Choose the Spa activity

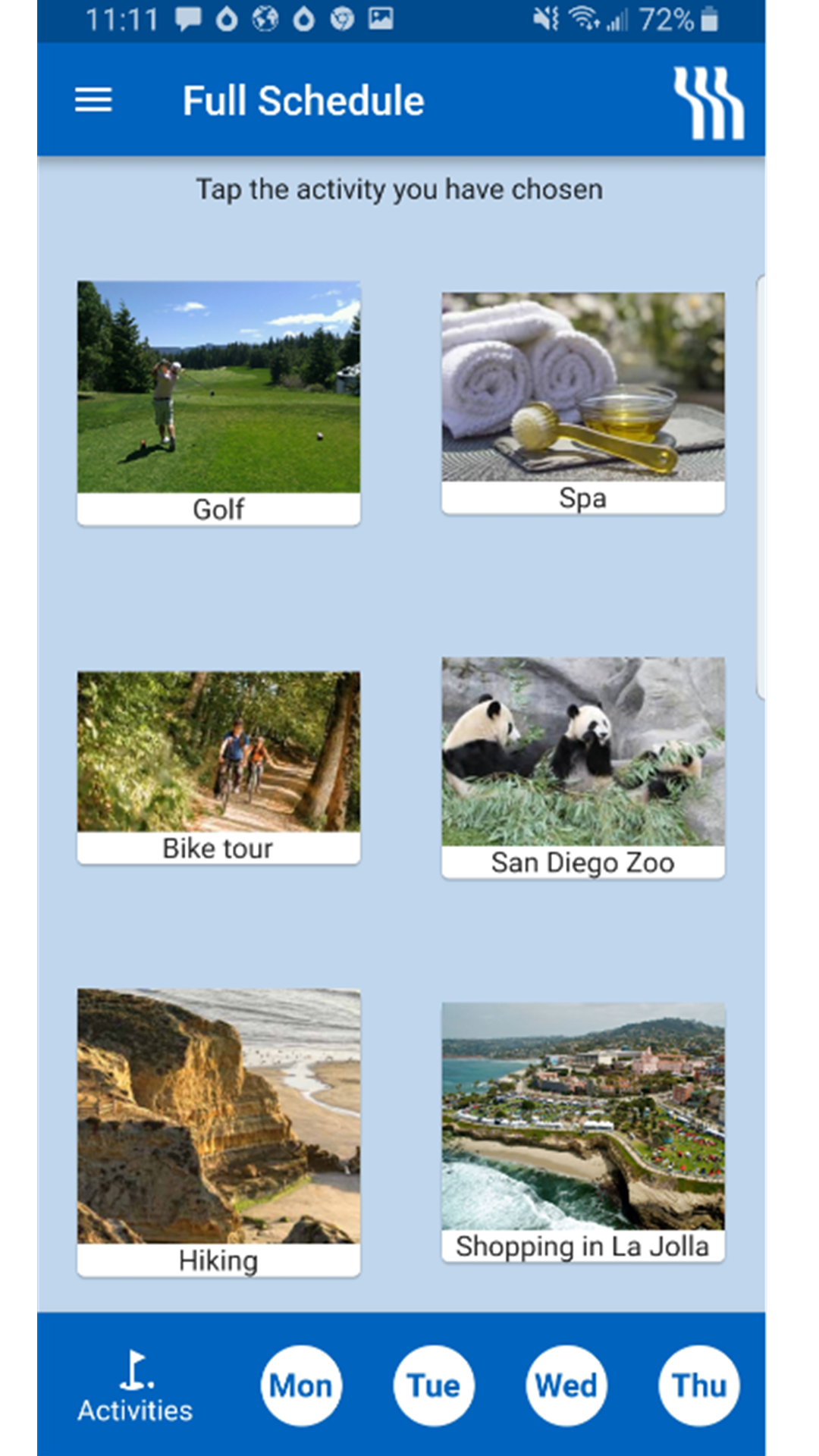click(582, 403)
